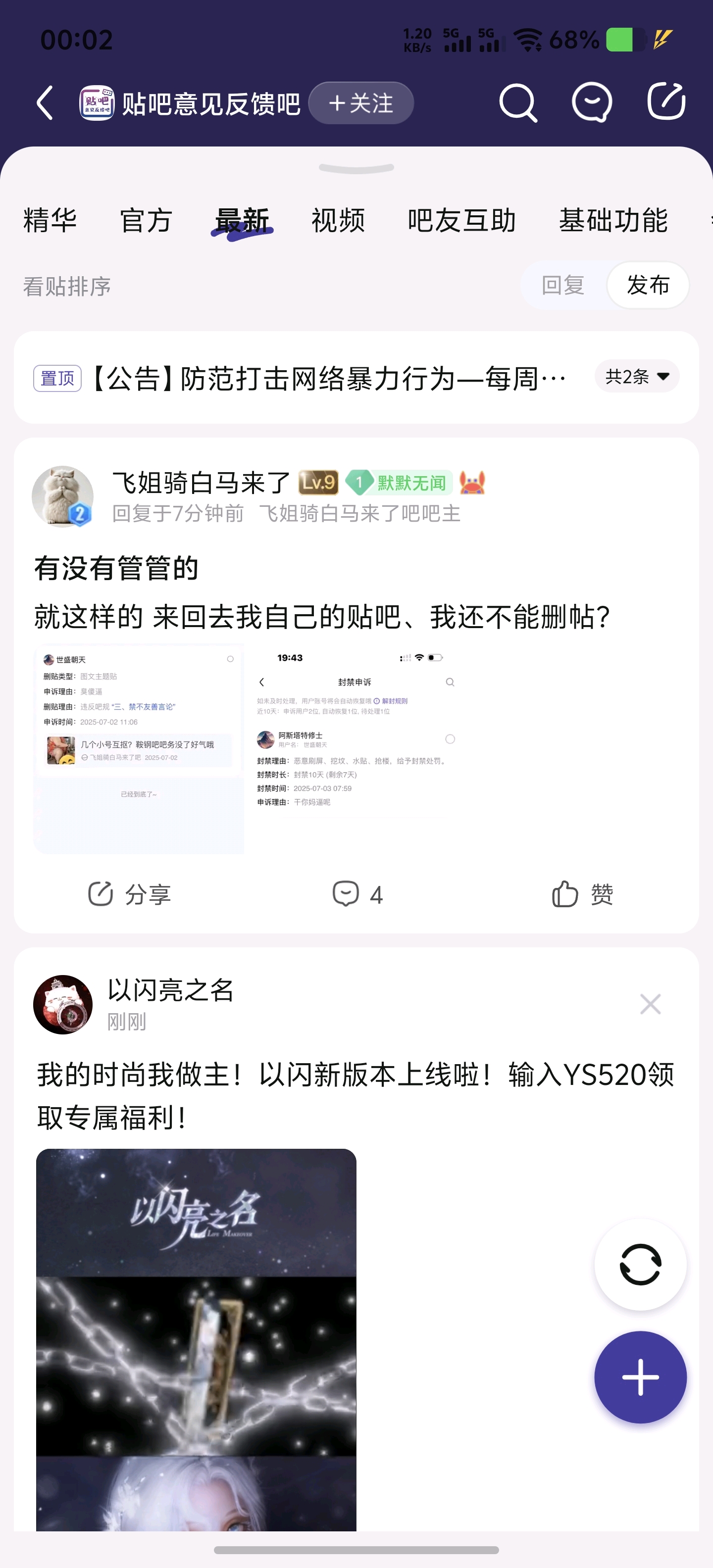Expand pinned posts with 共2条

tap(637, 377)
